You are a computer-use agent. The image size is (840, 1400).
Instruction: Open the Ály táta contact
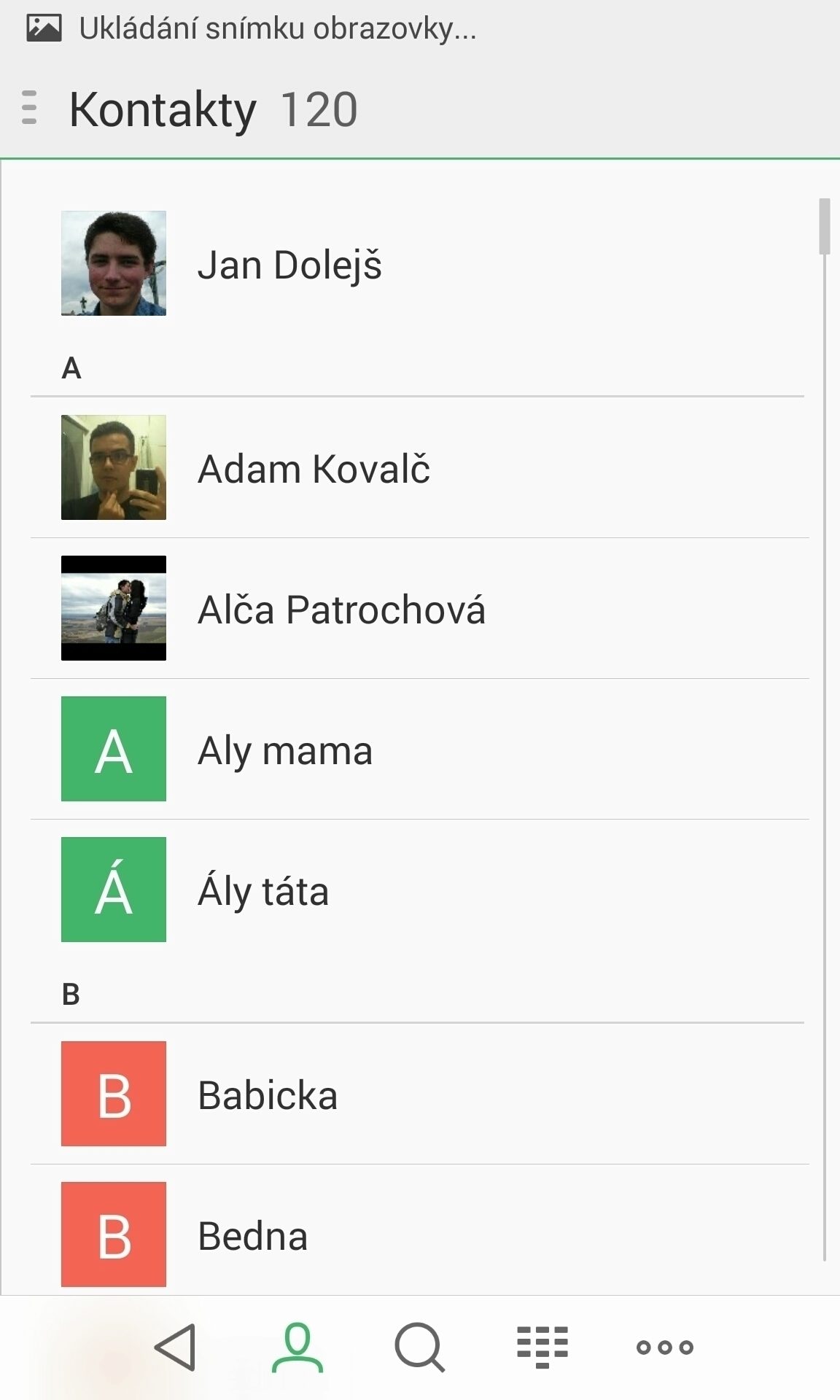tap(419, 890)
